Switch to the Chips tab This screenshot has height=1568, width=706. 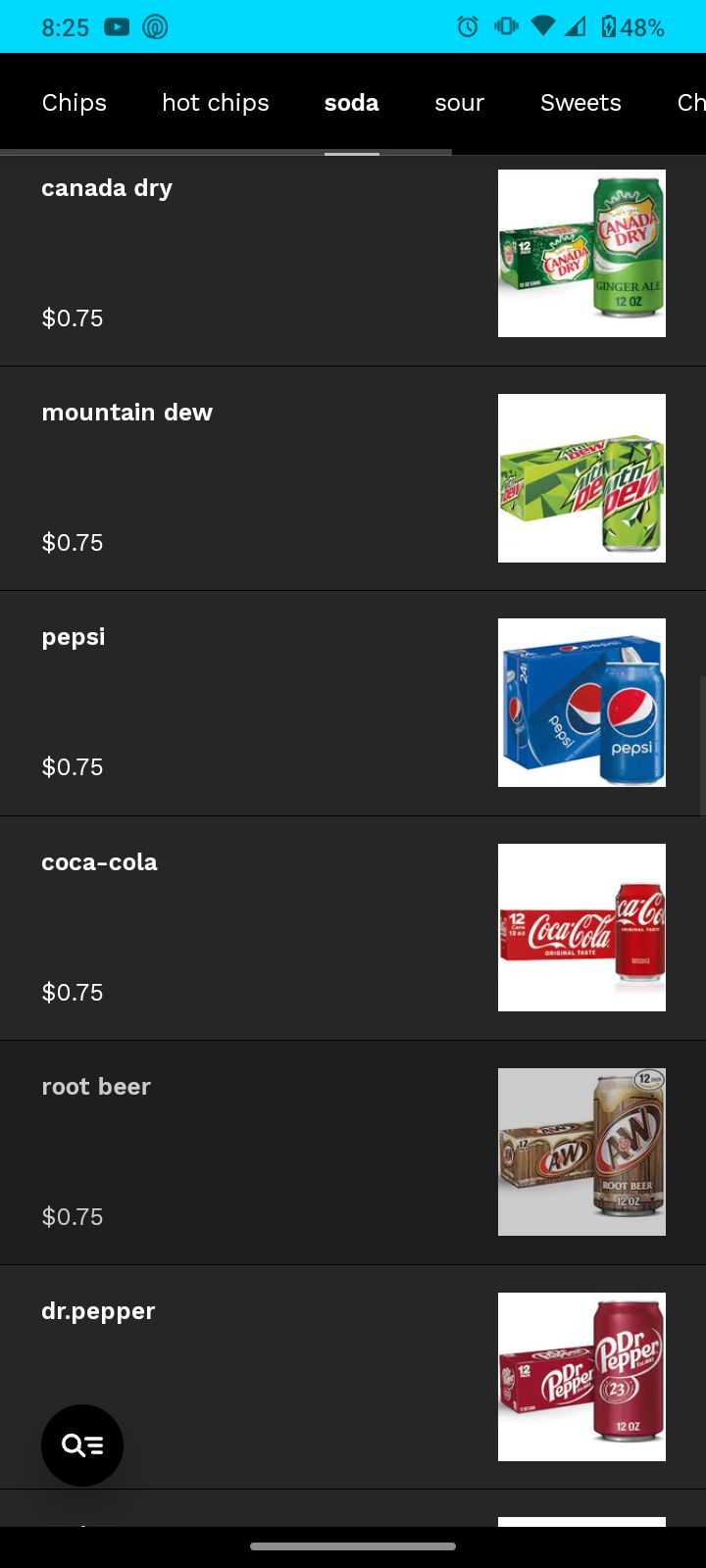pyautogui.click(x=75, y=103)
